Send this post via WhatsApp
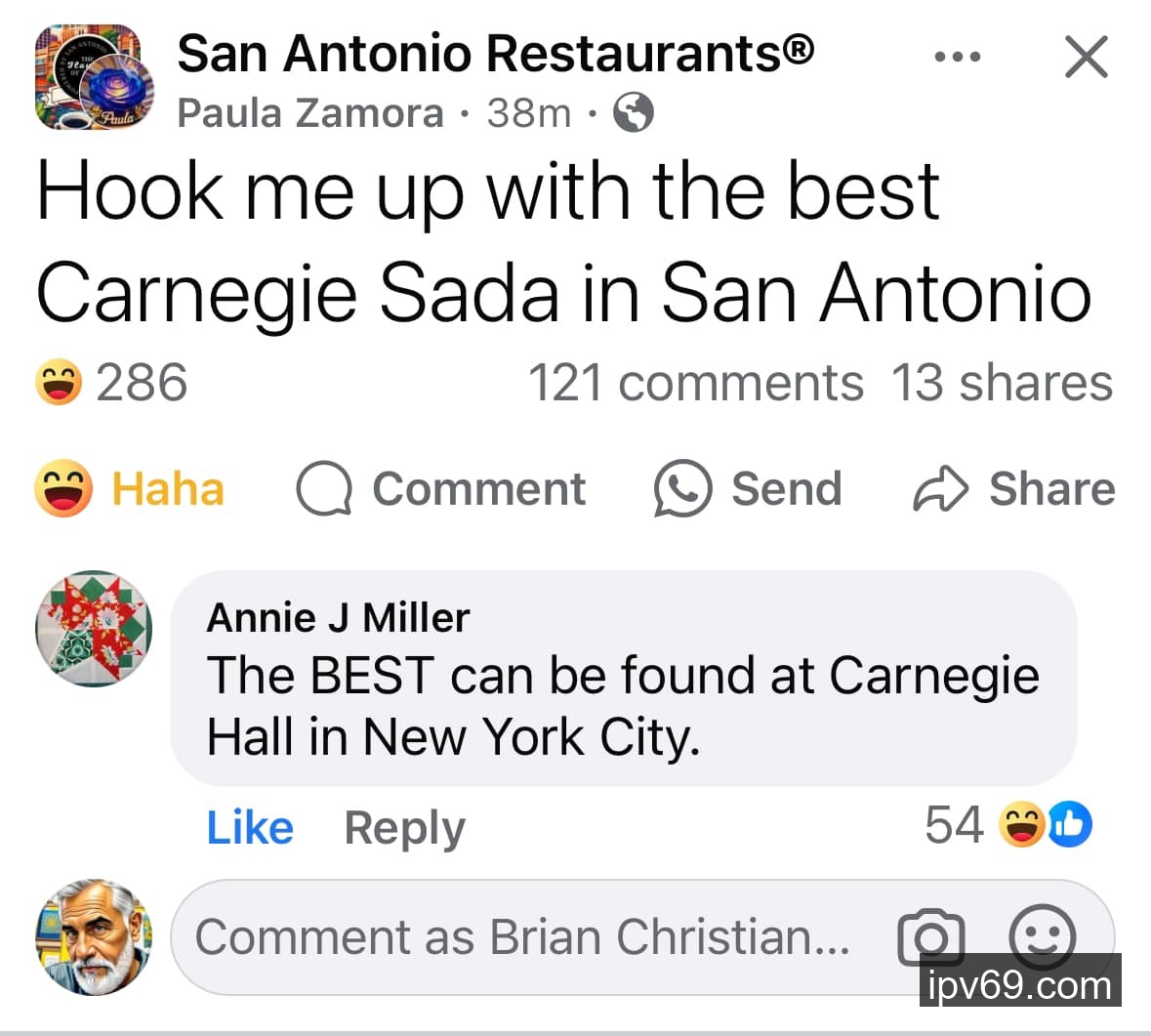 [748, 488]
